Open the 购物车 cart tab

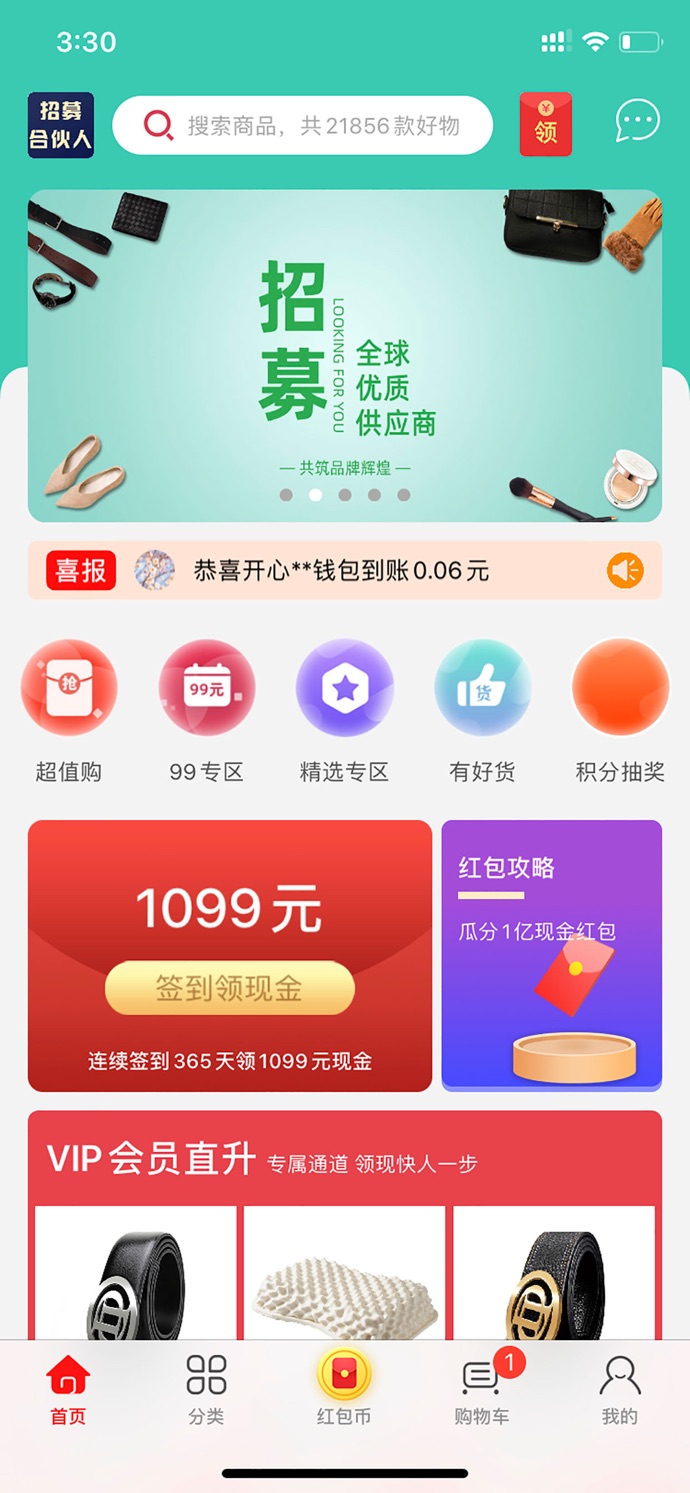[x=482, y=1390]
